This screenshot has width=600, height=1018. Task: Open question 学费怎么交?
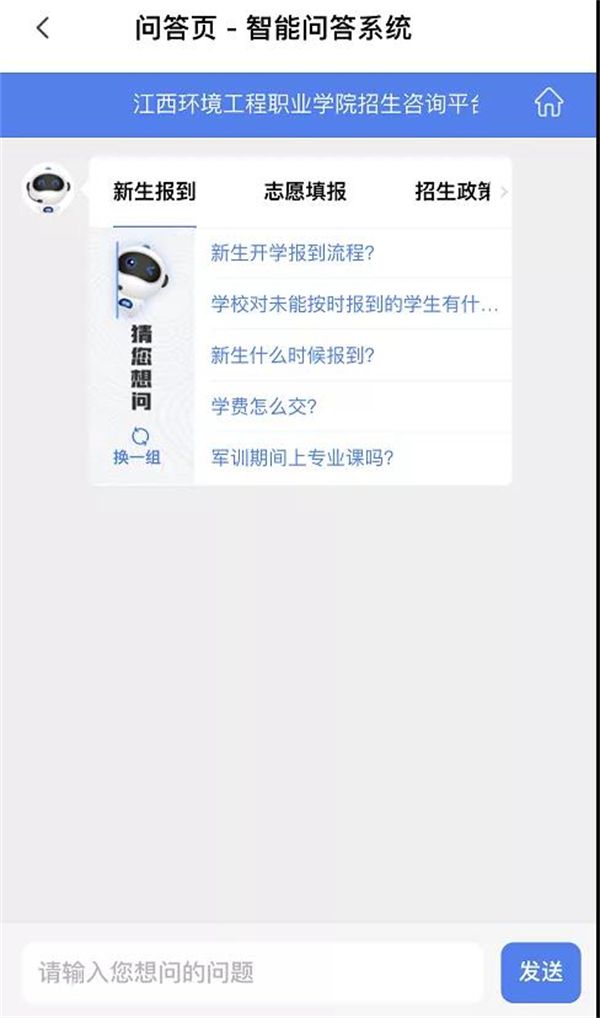264,407
